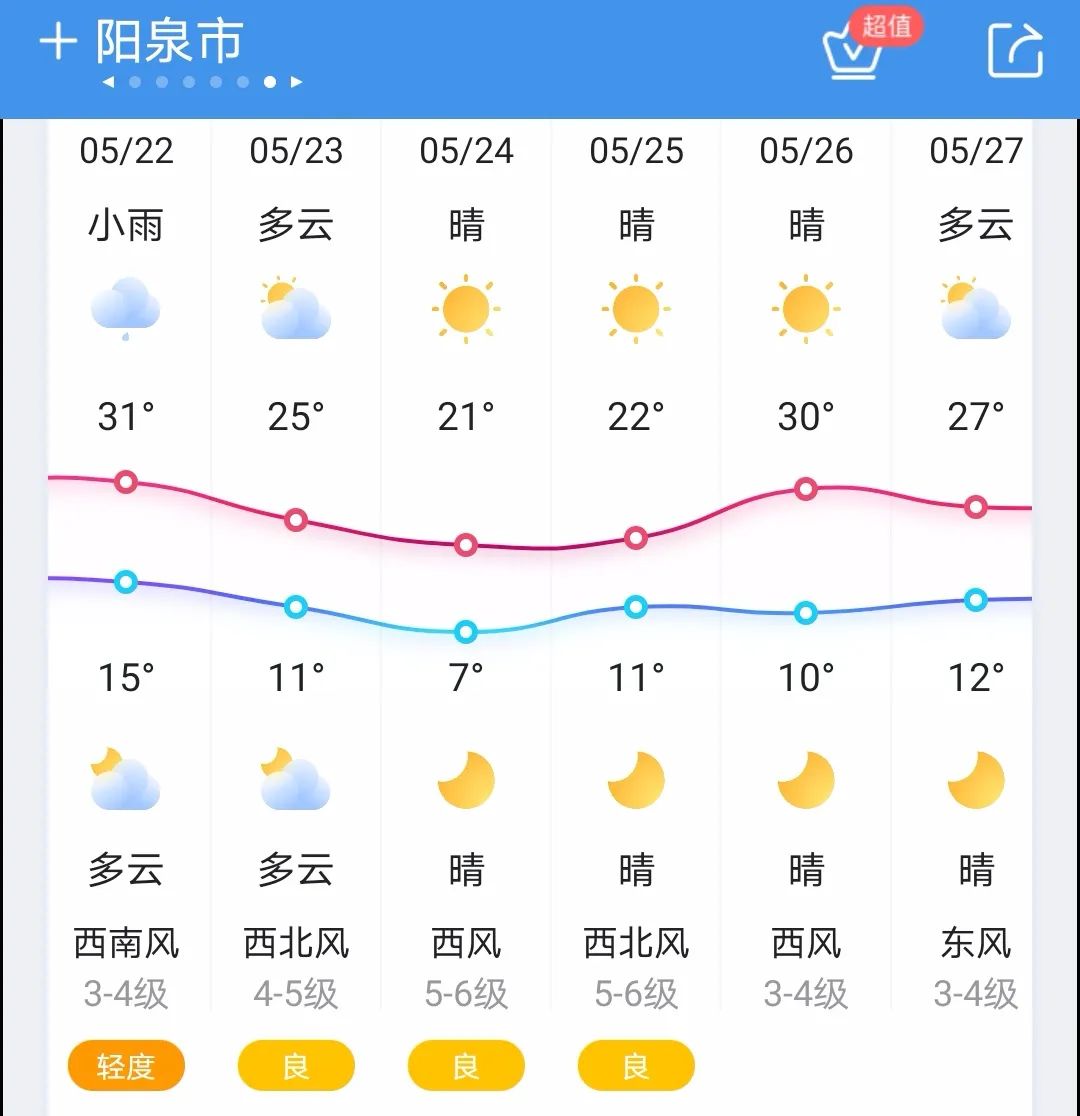
Task: Go to next city via right arrow indicator
Action: tap(296, 82)
